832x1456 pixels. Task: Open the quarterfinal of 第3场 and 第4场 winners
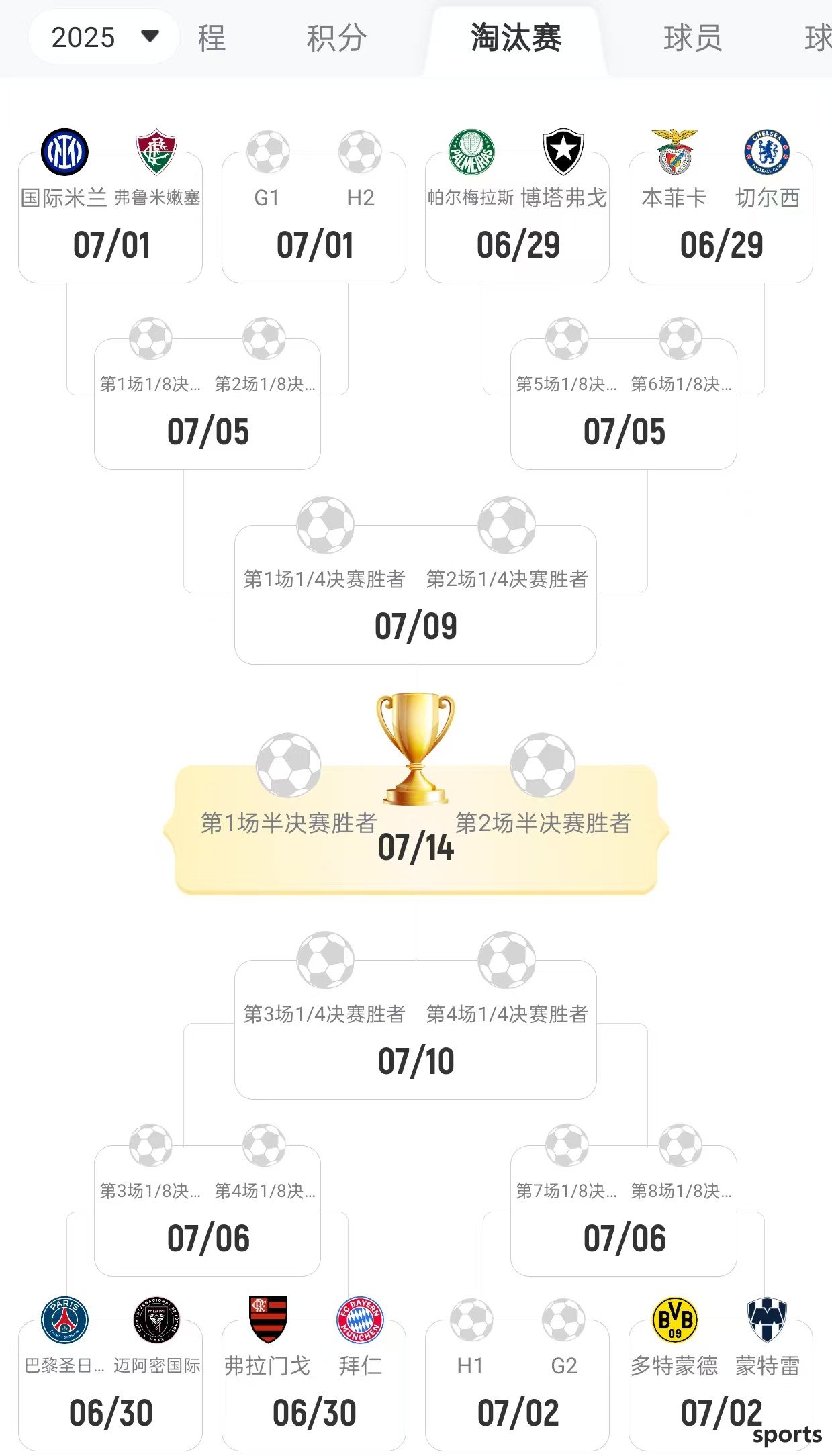(x=207, y=1215)
